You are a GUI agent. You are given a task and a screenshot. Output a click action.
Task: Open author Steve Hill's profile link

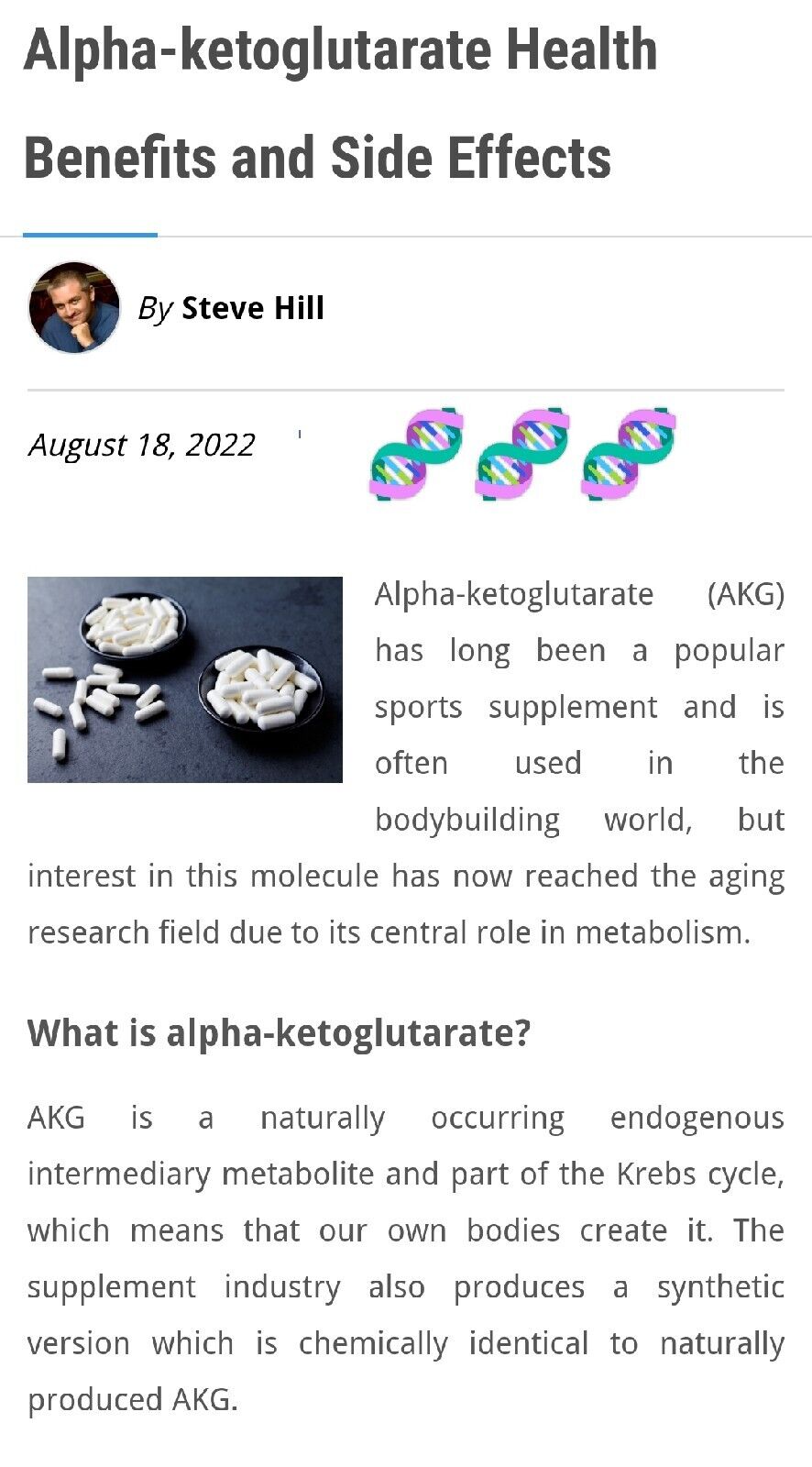click(x=252, y=308)
